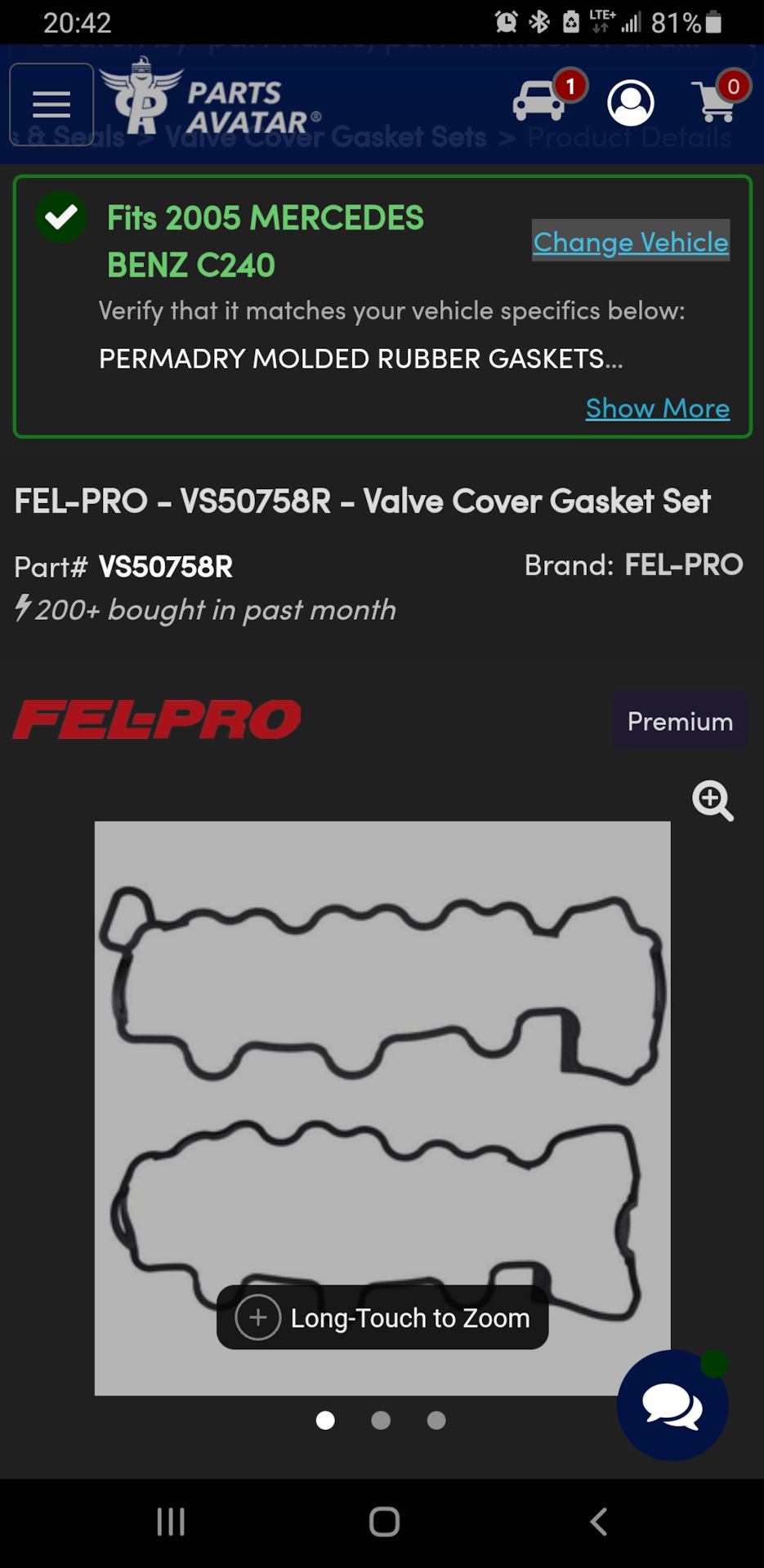Jump to the second image dot
The width and height of the screenshot is (764, 1568).
coord(381,1420)
